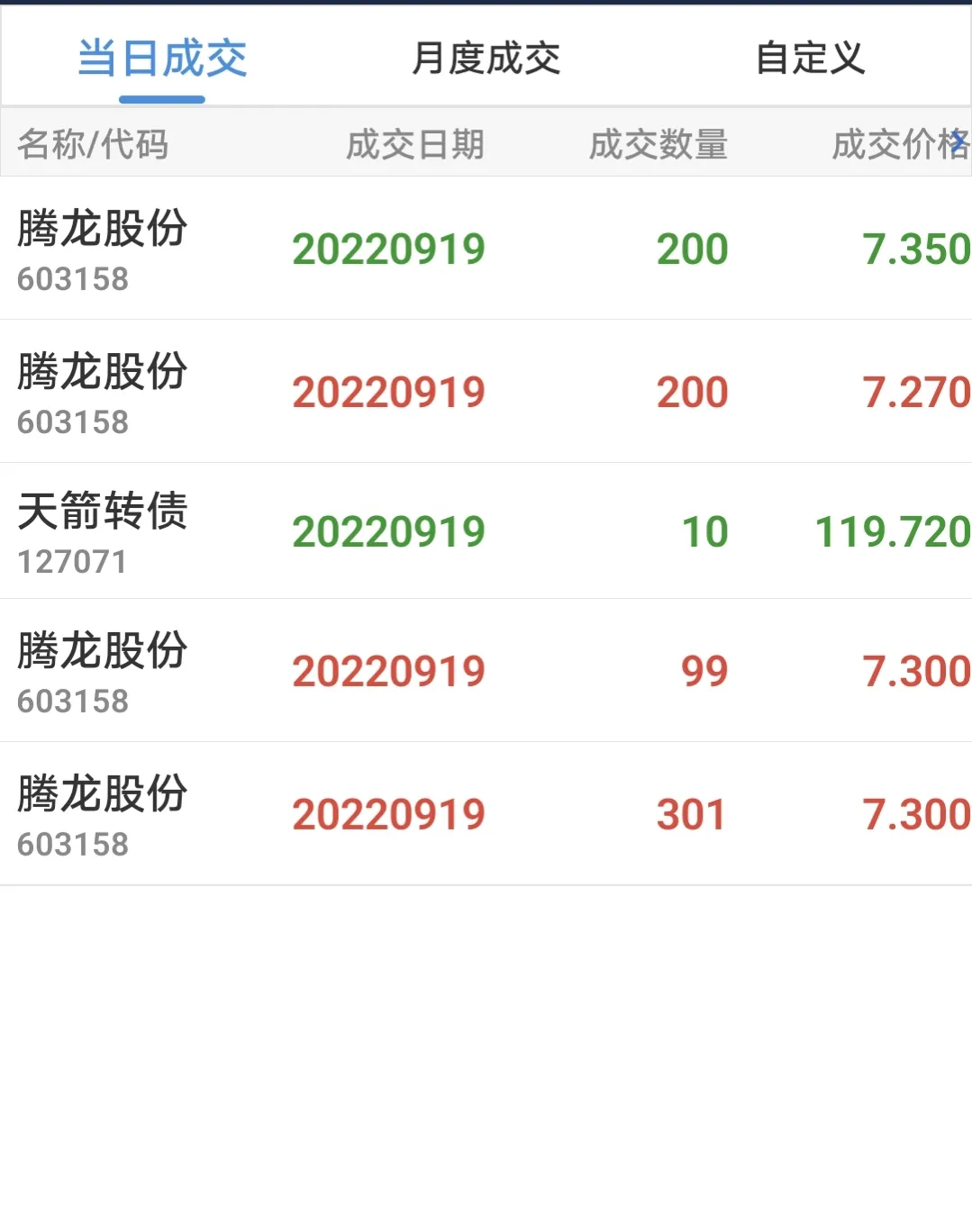Viewport: 972px width, 1232px height.
Task: View 腾龙股份 trade priced at 7.270
Action: 486,392
